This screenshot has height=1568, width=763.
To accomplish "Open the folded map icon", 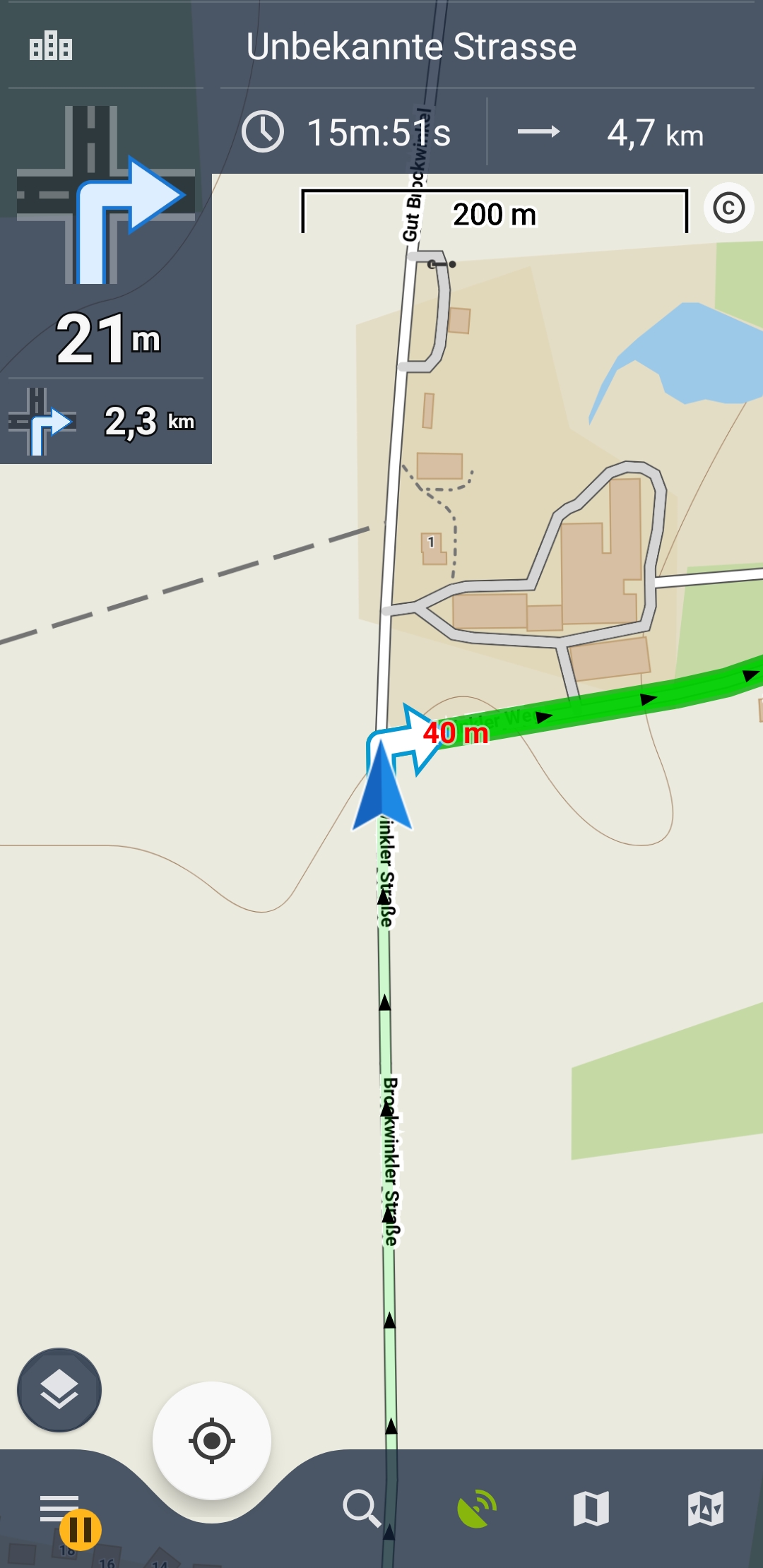I will click(591, 1509).
